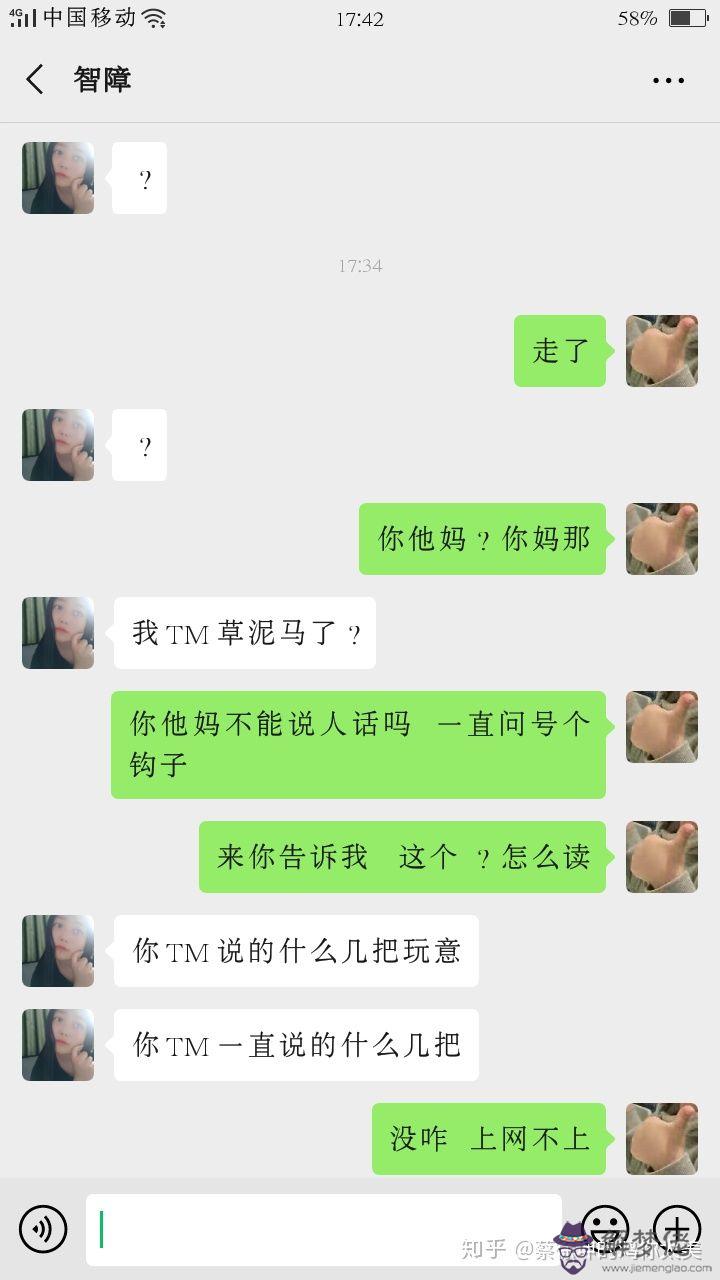The image size is (720, 1280).
Task: Open the emoji picker
Action: tap(605, 1227)
